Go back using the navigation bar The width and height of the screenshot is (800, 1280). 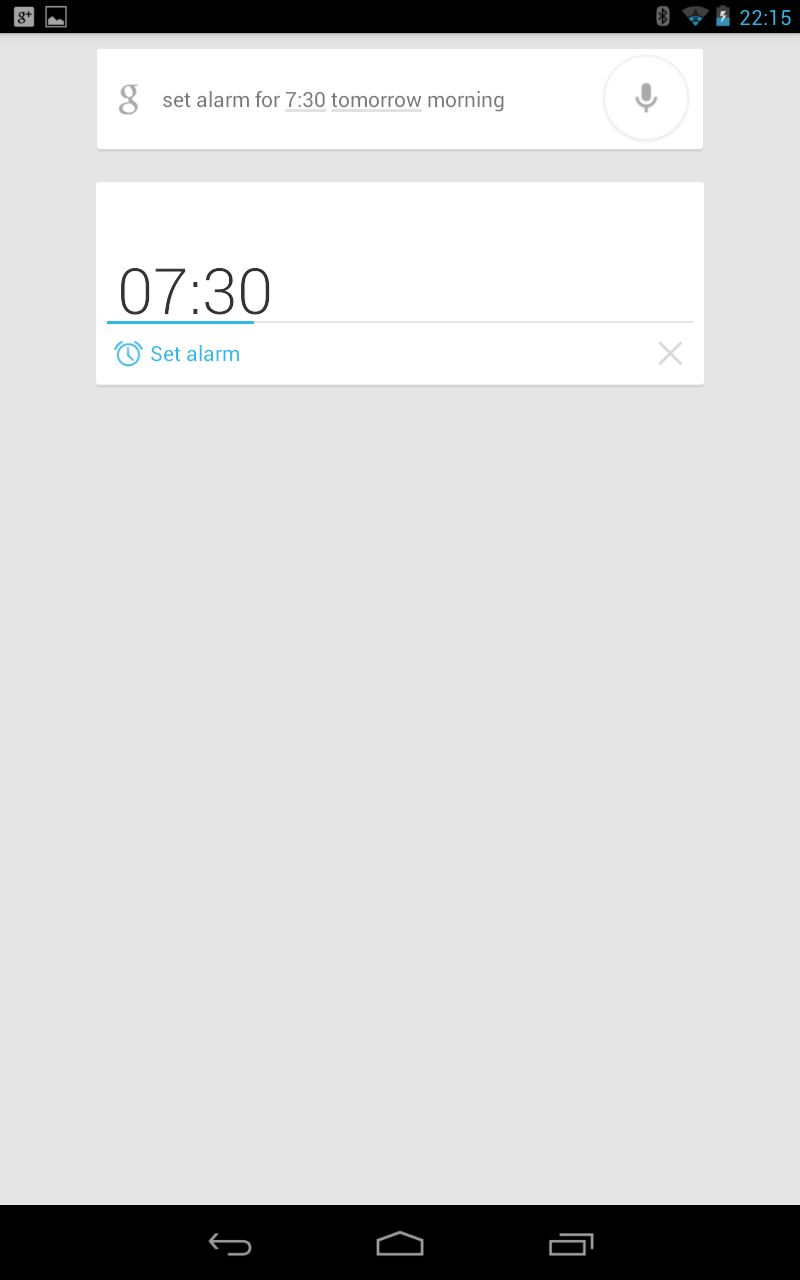(230, 1243)
